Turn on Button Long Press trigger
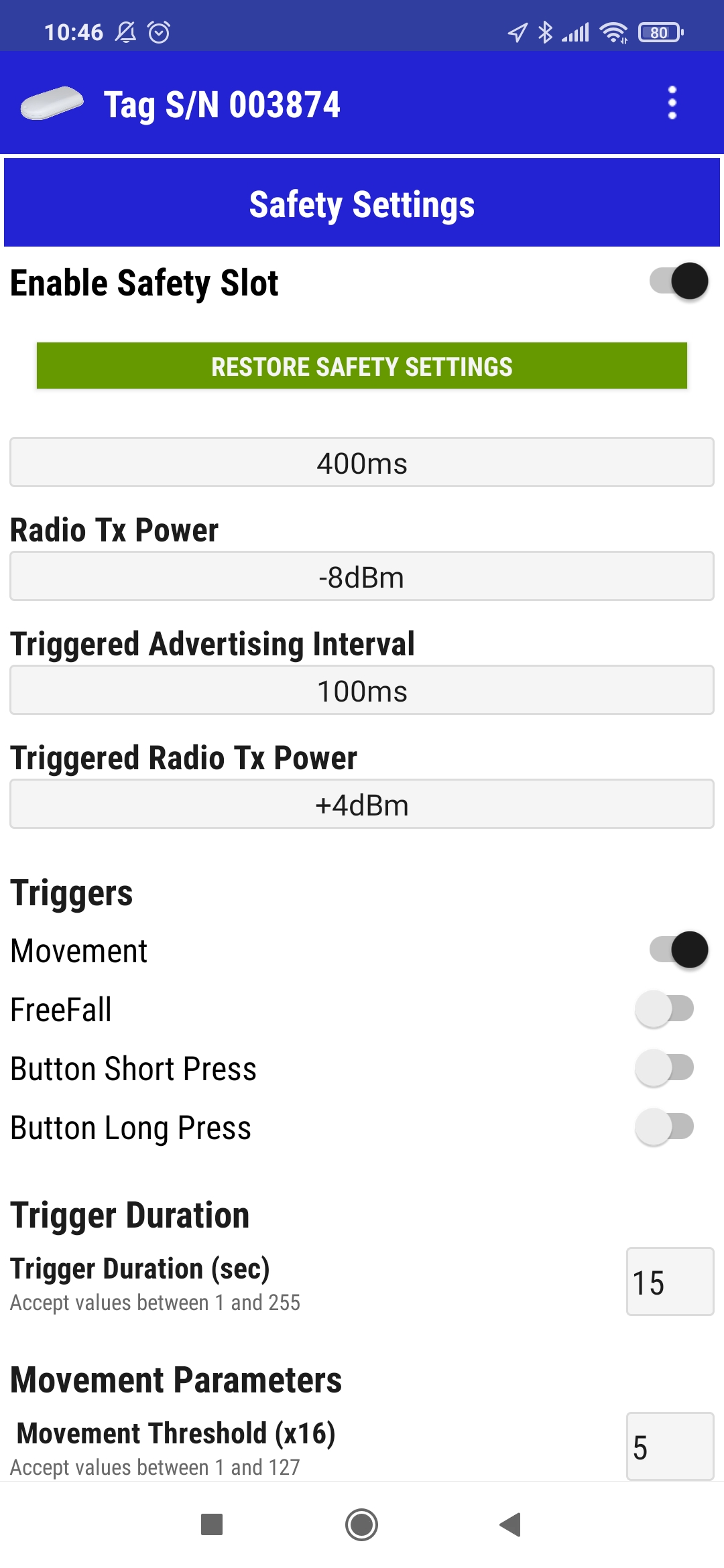 pos(664,1126)
